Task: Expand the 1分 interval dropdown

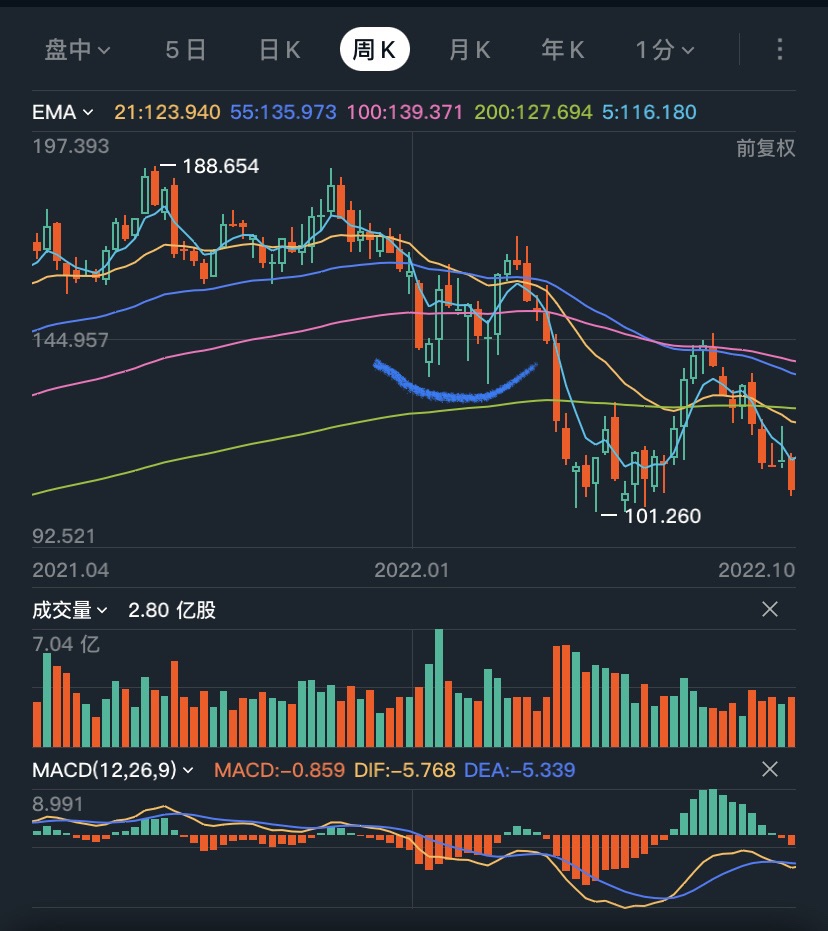Action: pyautogui.click(x=664, y=50)
